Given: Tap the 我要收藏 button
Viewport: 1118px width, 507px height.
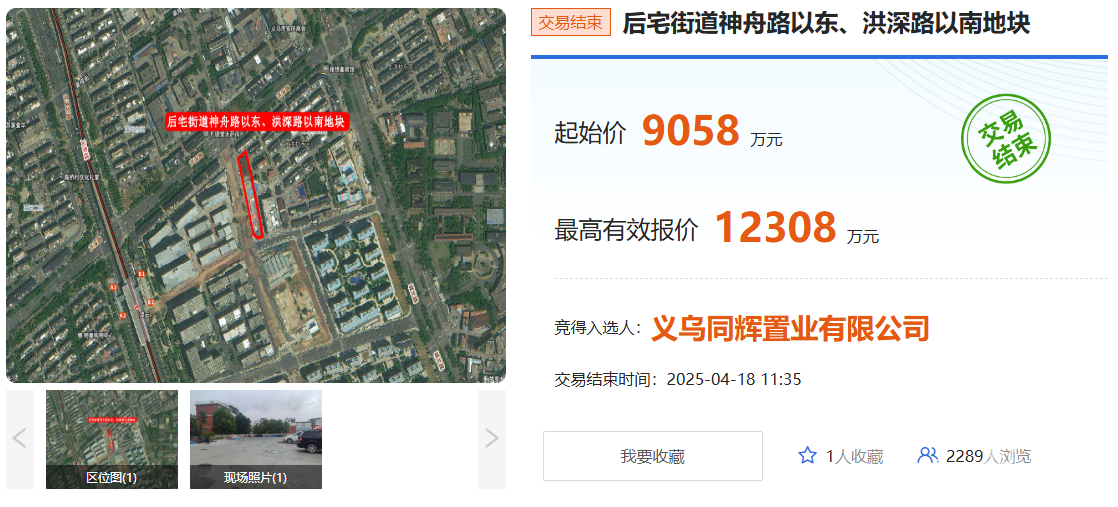Looking at the screenshot, I should click(x=652, y=456).
